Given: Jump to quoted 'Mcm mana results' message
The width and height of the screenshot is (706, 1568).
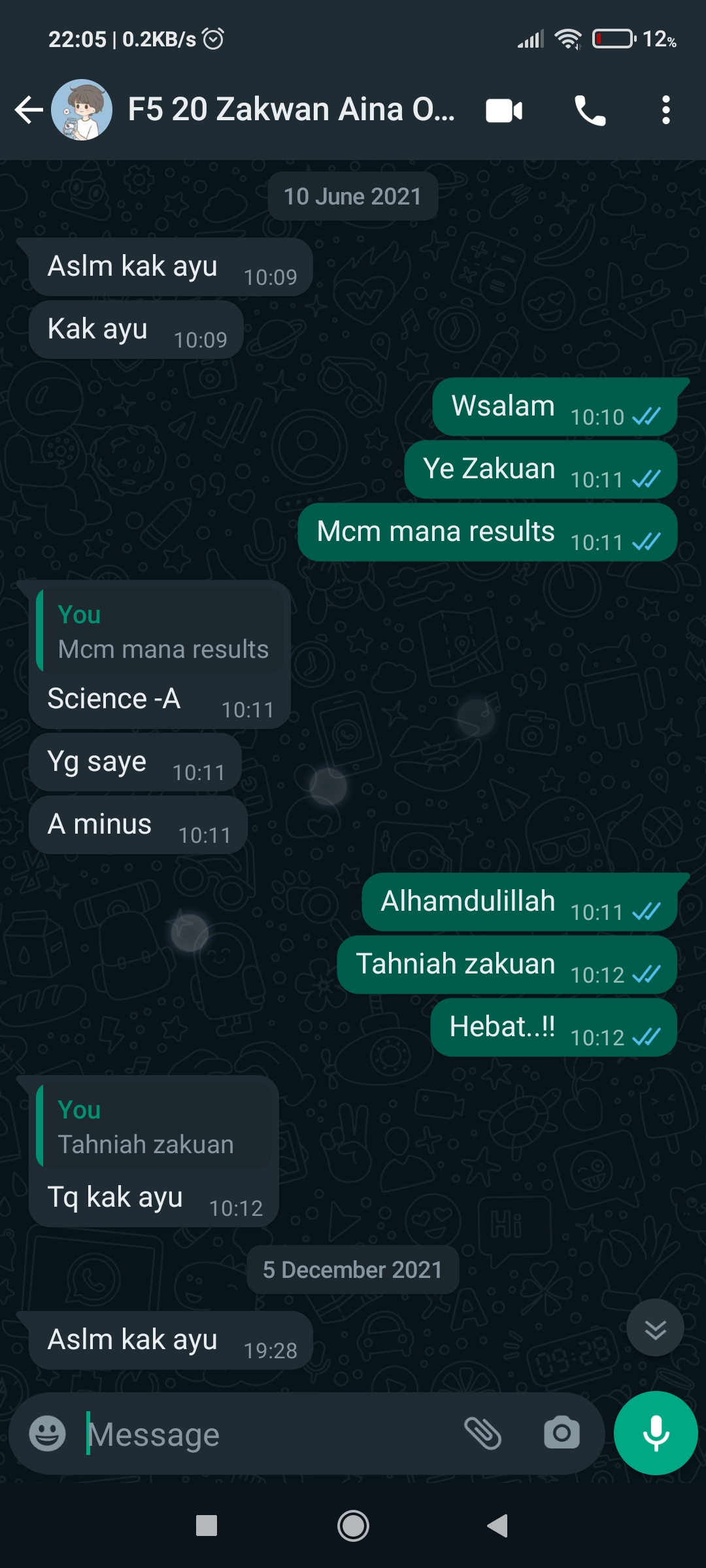Looking at the screenshot, I should [x=161, y=632].
